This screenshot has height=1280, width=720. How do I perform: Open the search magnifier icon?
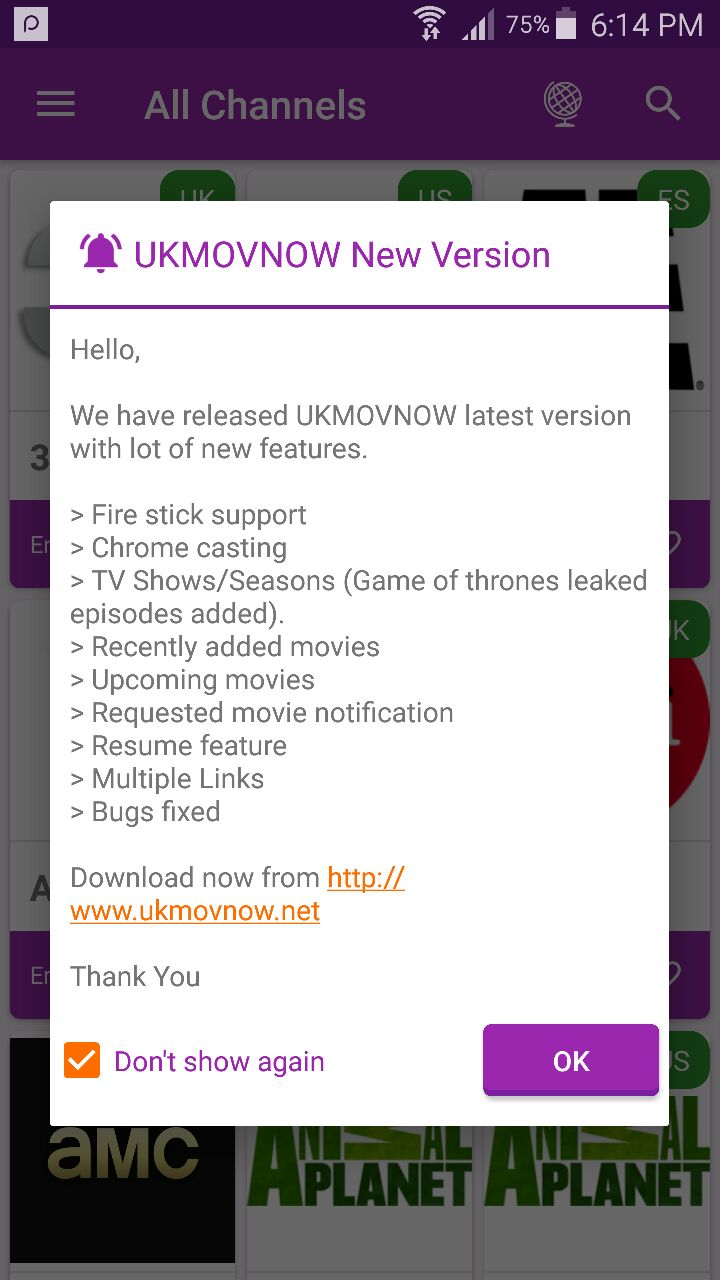point(663,104)
